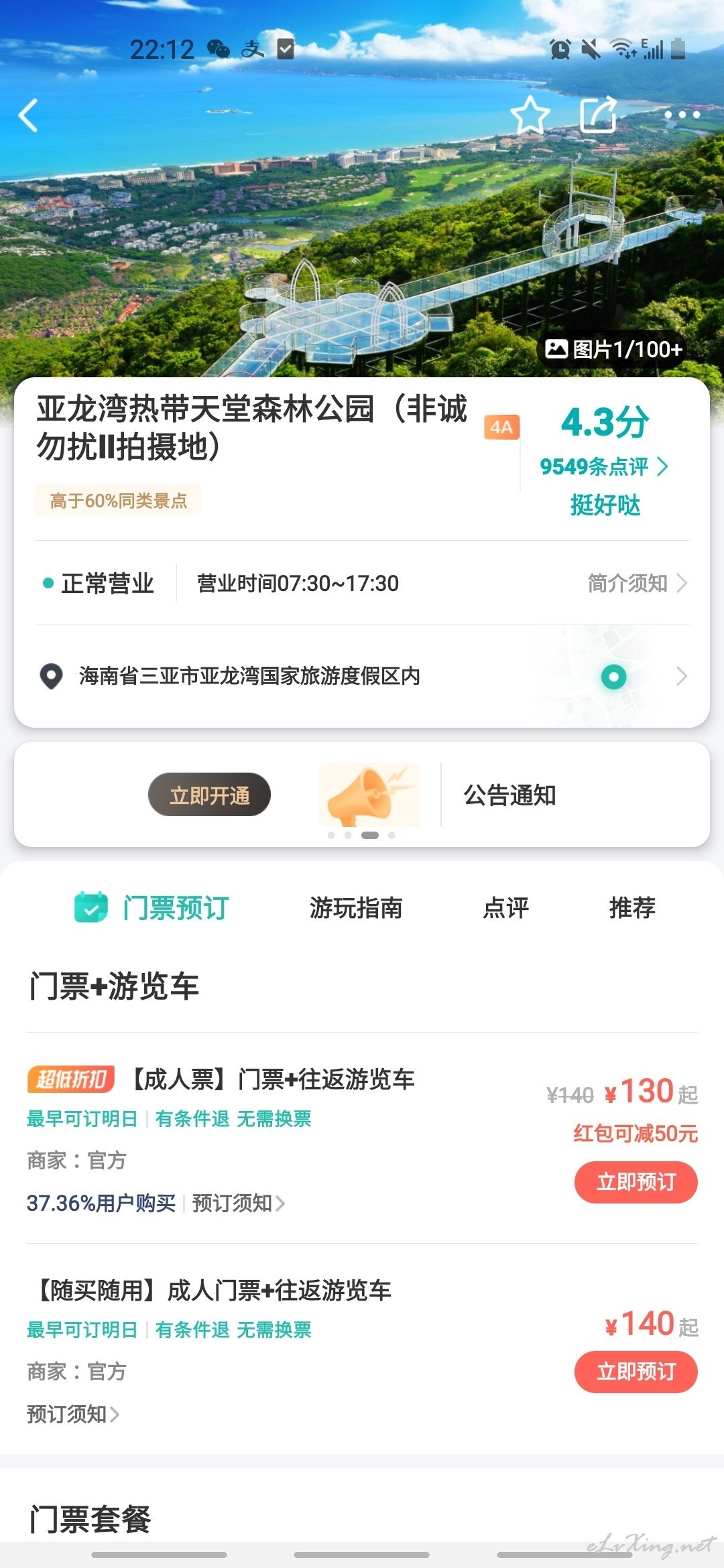Switch to the 点评 tab
Viewport: 724px width, 1568px height.
(x=506, y=908)
